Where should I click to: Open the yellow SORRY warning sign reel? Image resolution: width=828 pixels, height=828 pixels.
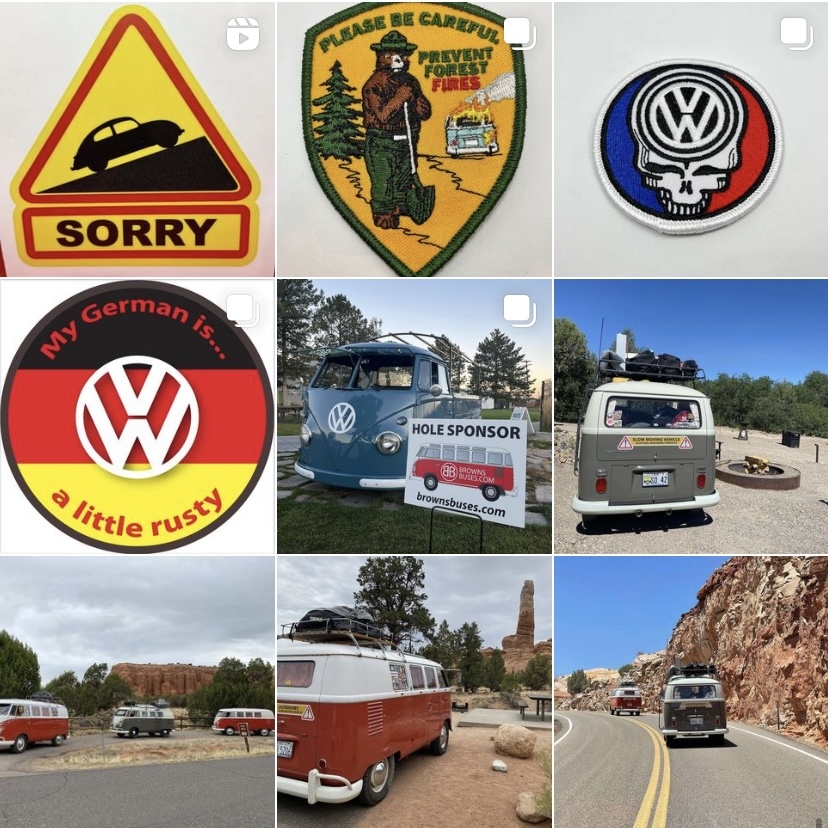tap(137, 138)
